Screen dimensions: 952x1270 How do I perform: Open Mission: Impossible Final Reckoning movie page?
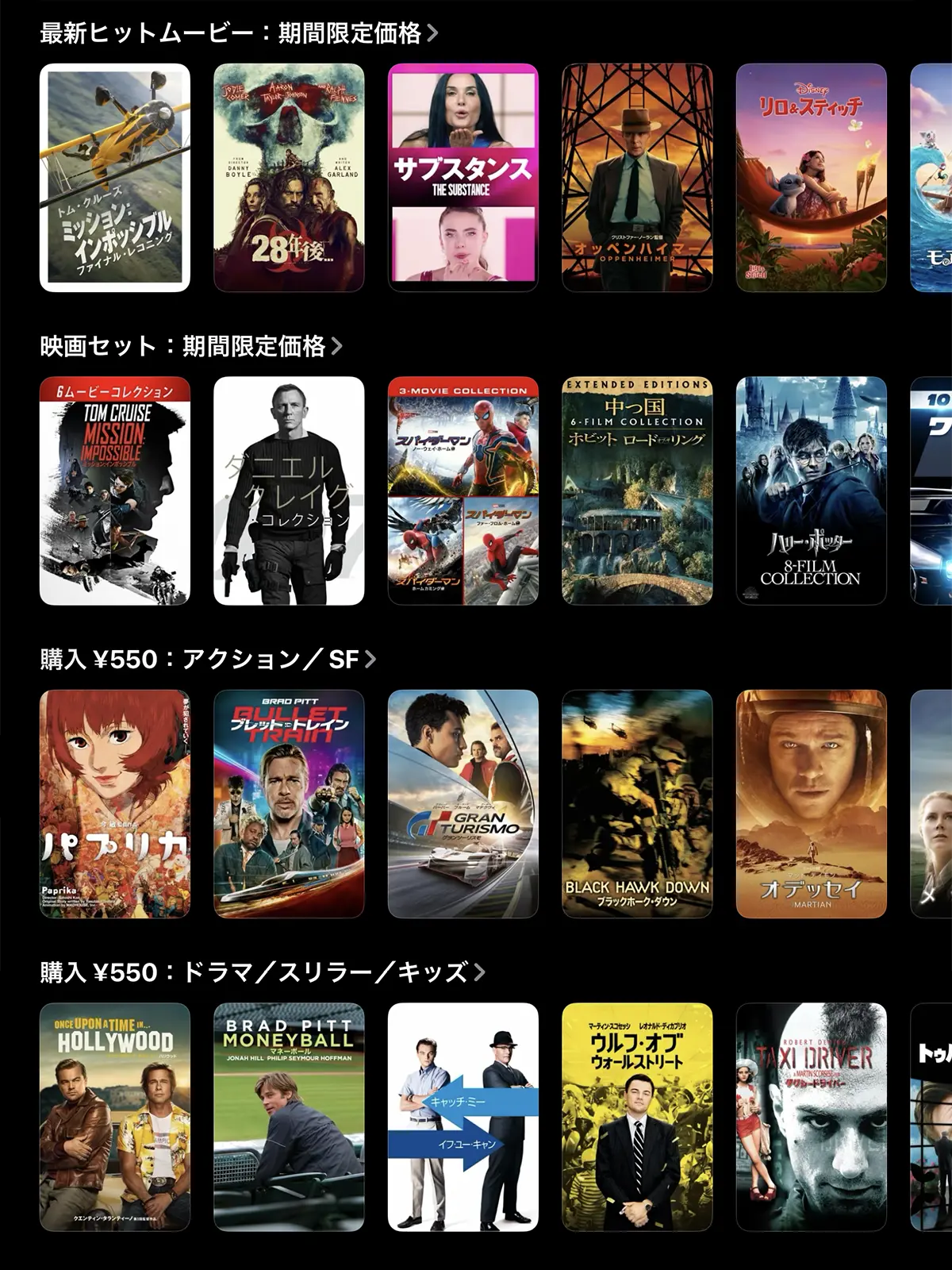point(115,176)
